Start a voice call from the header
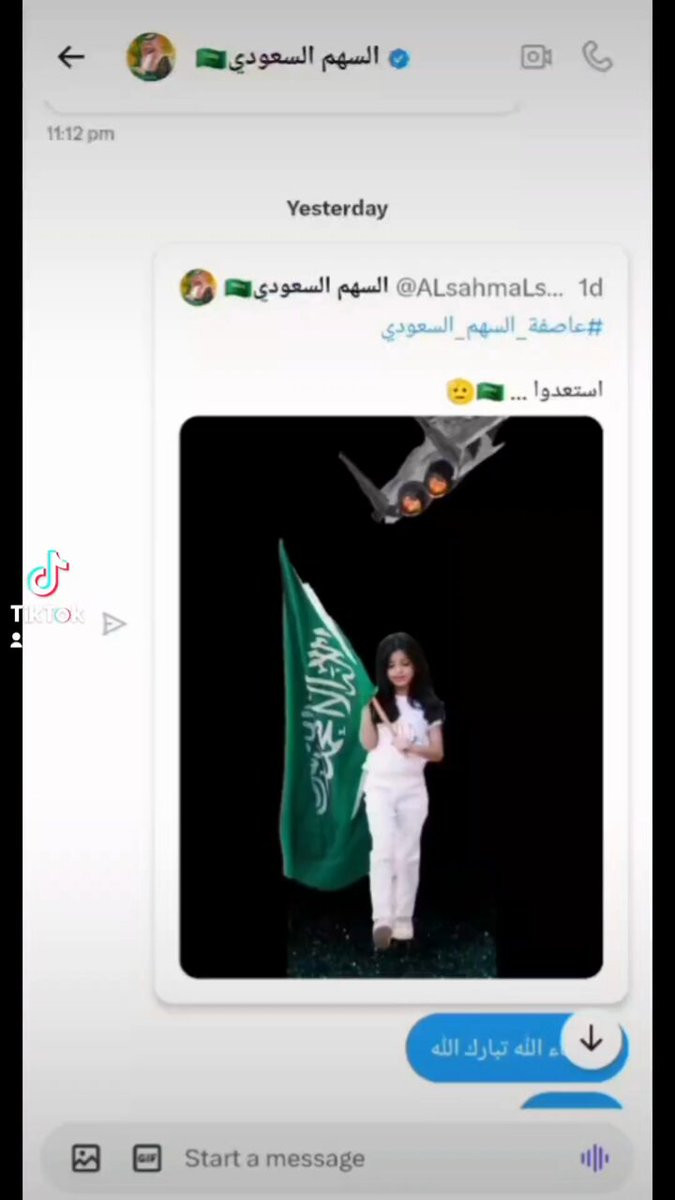 (x=597, y=57)
